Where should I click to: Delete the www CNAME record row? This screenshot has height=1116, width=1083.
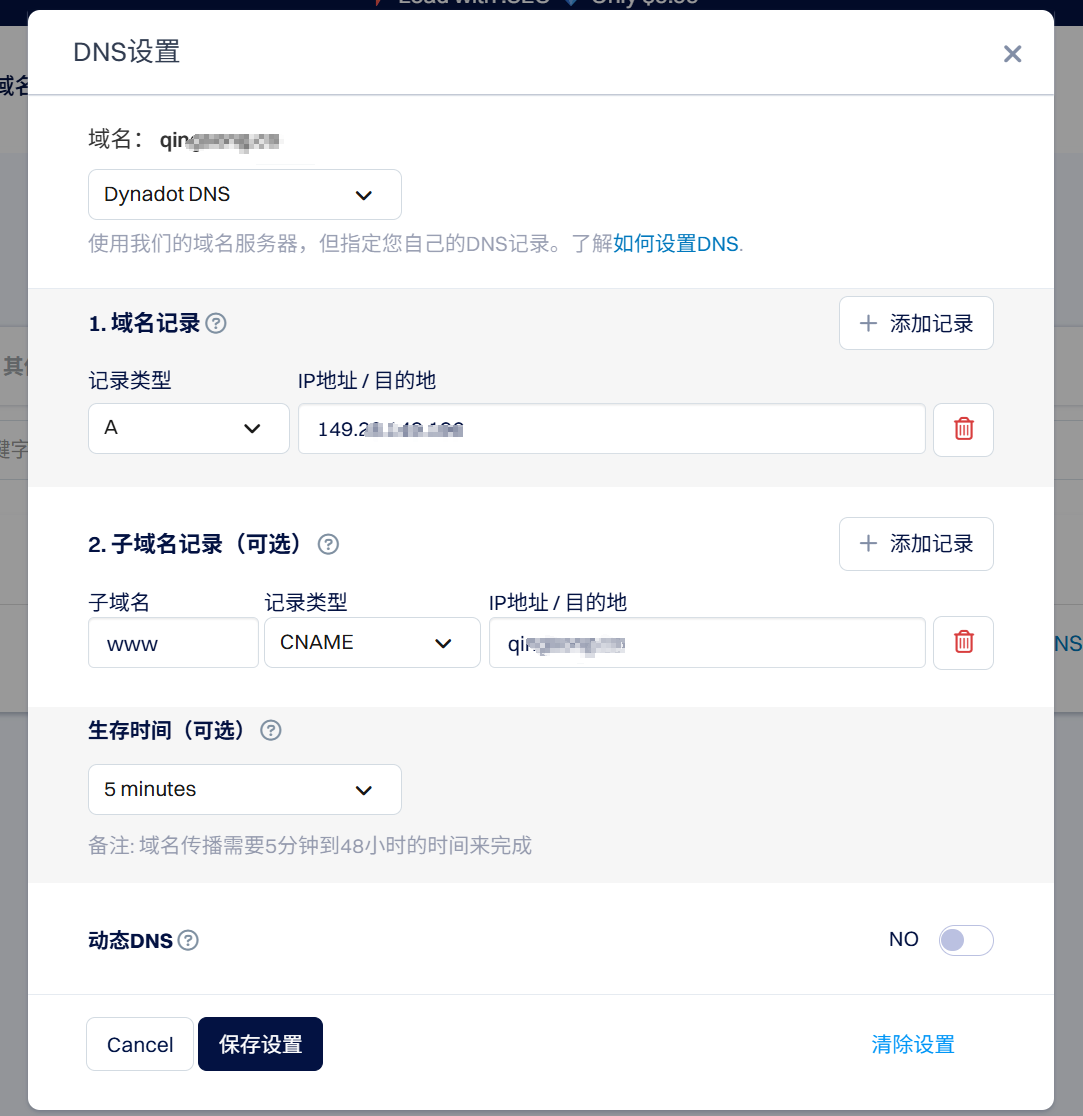coord(963,643)
